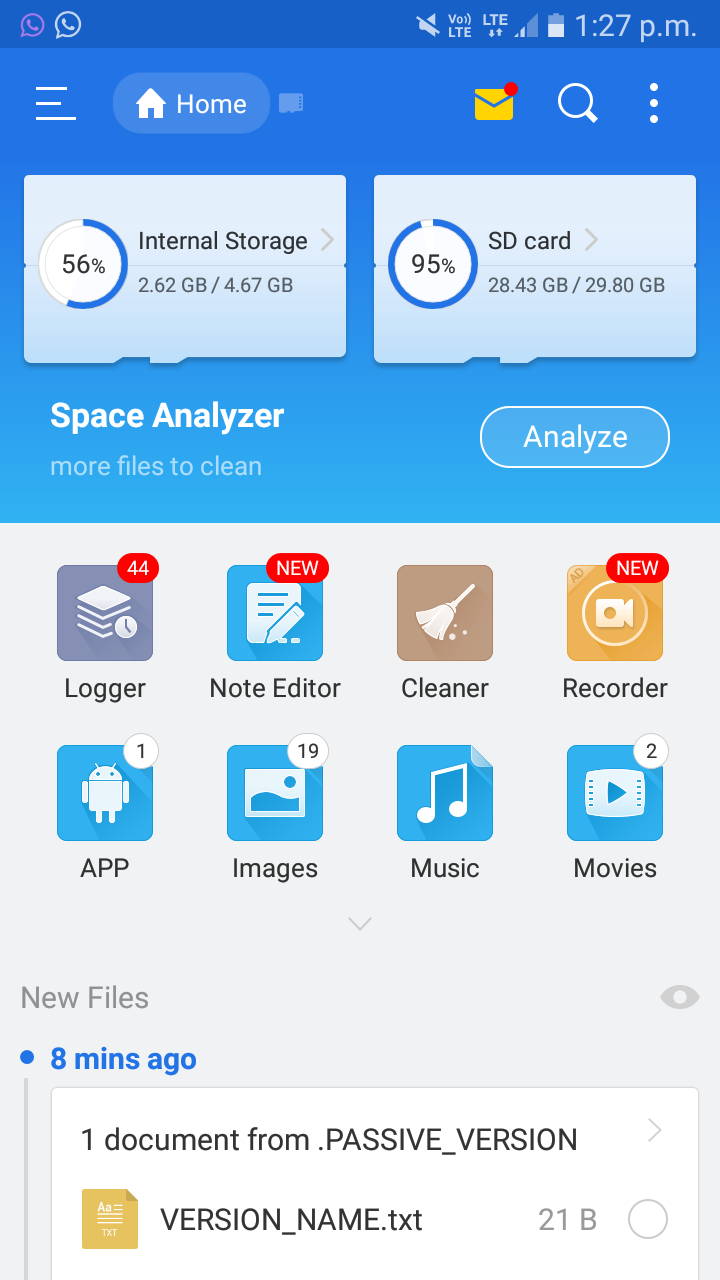Open the hamburger drawer menu
Image resolution: width=720 pixels, height=1280 pixels.
click(56, 104)
